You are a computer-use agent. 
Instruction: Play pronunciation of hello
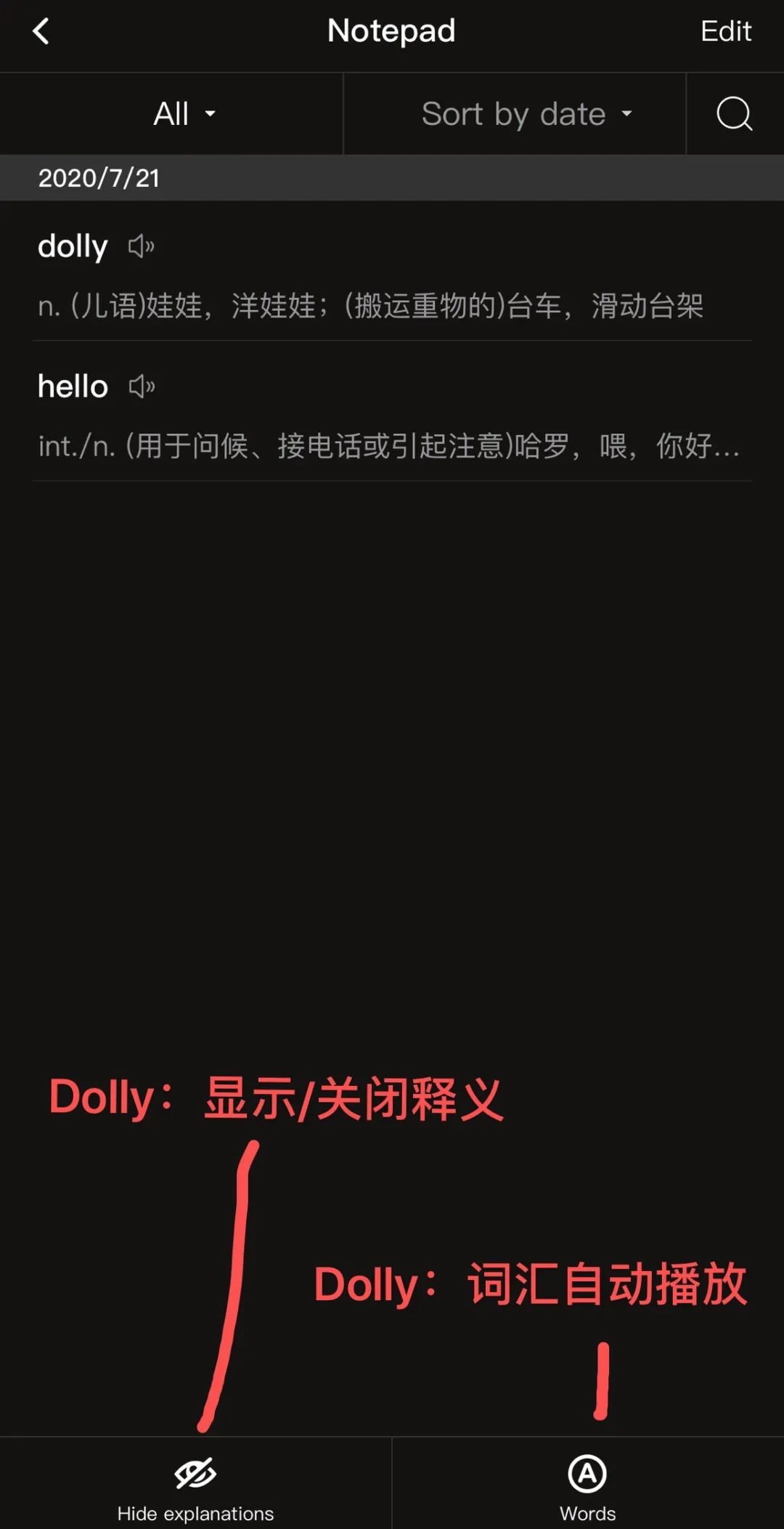tap(142, 386)
